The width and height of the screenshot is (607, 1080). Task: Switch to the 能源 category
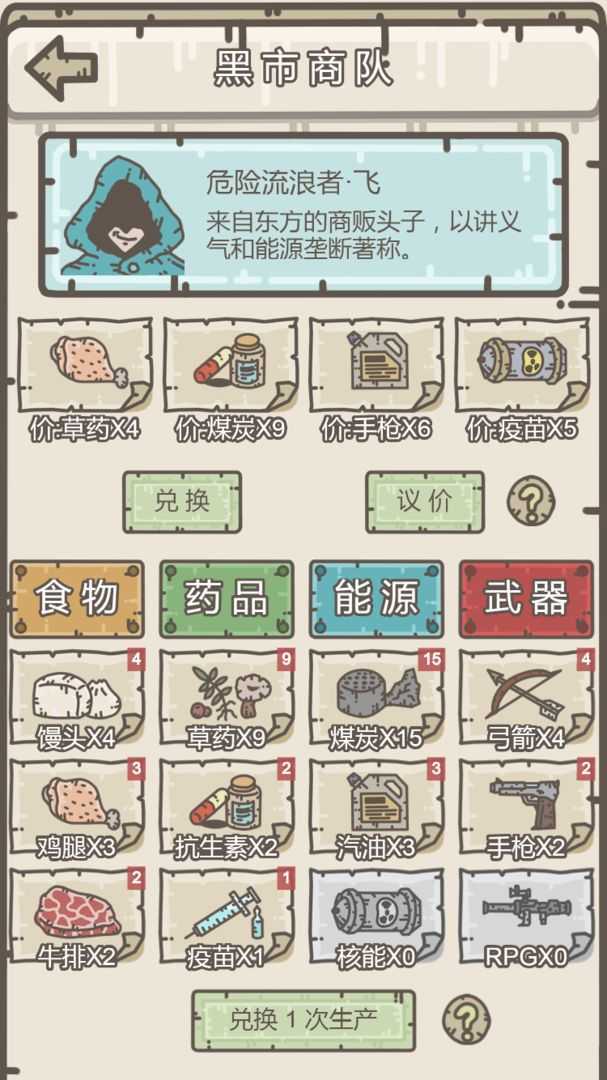(x=376, y=598)
